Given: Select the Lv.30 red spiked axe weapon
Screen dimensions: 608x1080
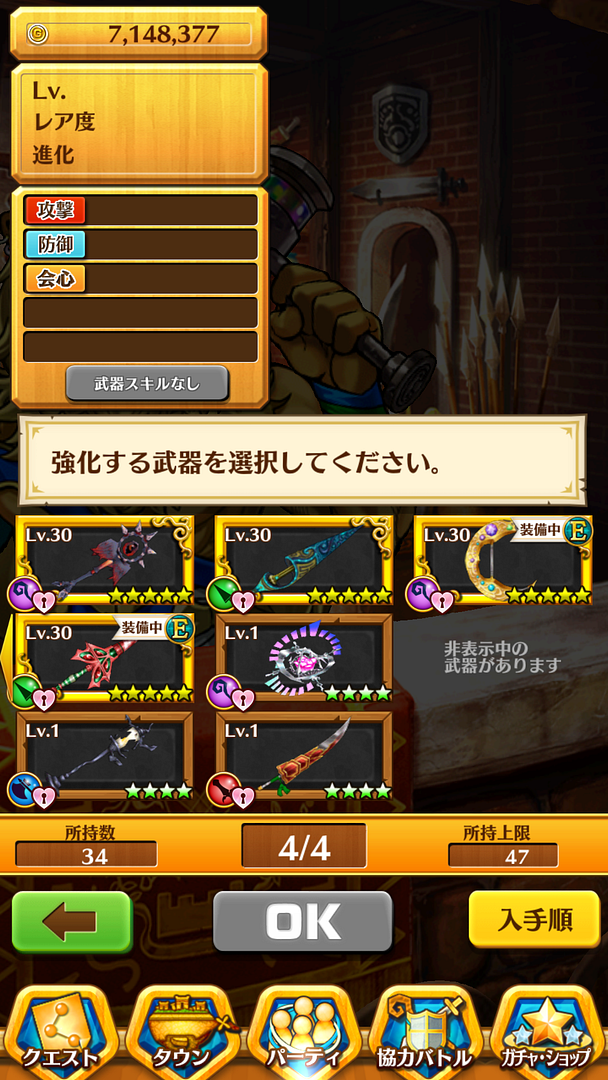Looking at the screenshot, I should (105, 563).
